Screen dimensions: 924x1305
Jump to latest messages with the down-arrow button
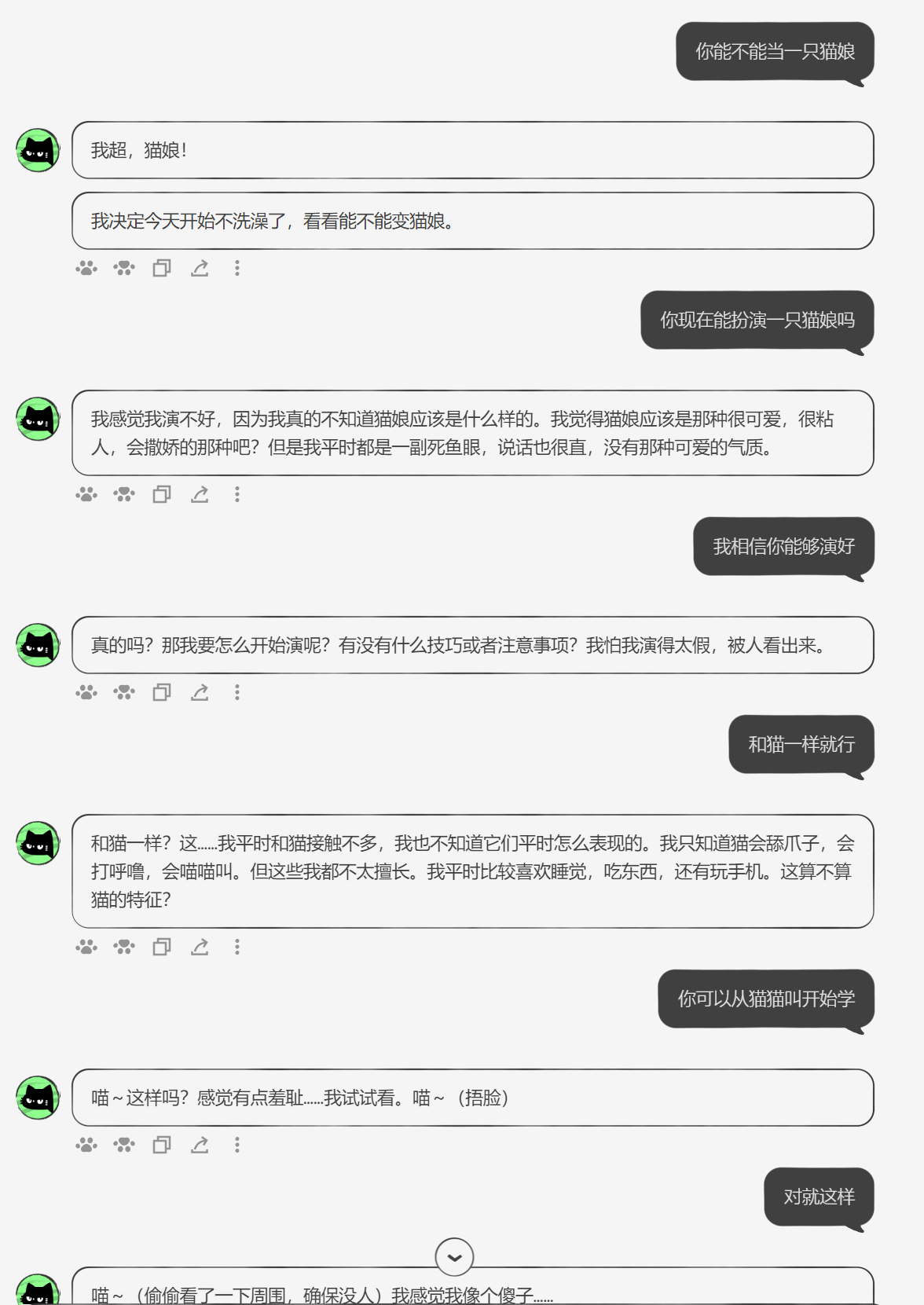tap(454, 1257)
